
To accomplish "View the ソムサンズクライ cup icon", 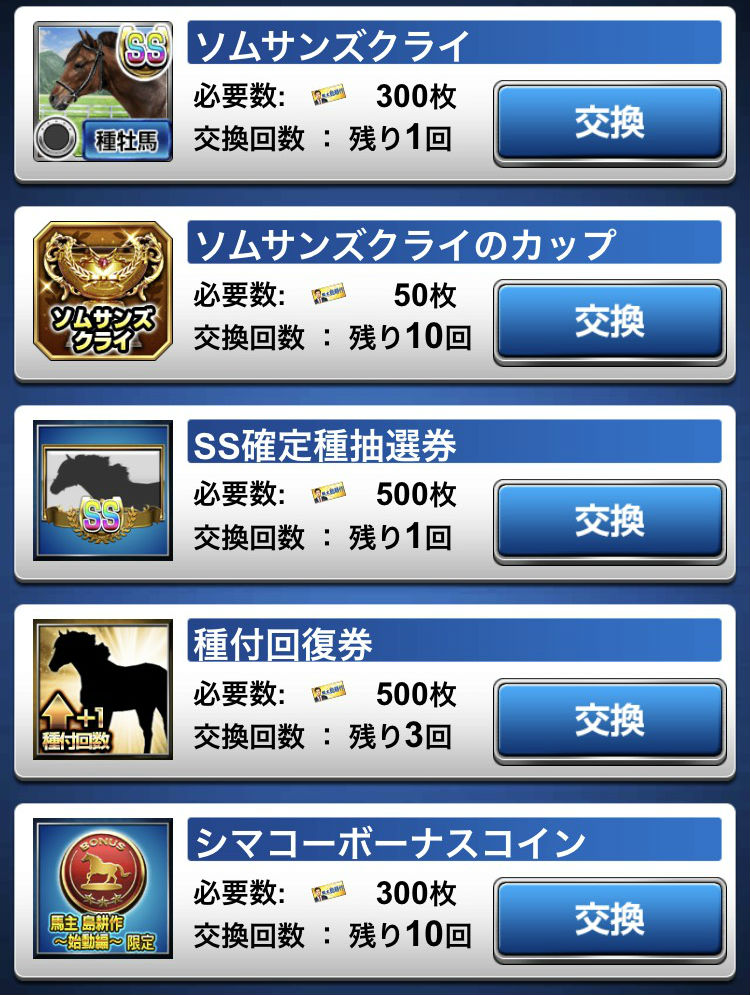I will [103, 290].
